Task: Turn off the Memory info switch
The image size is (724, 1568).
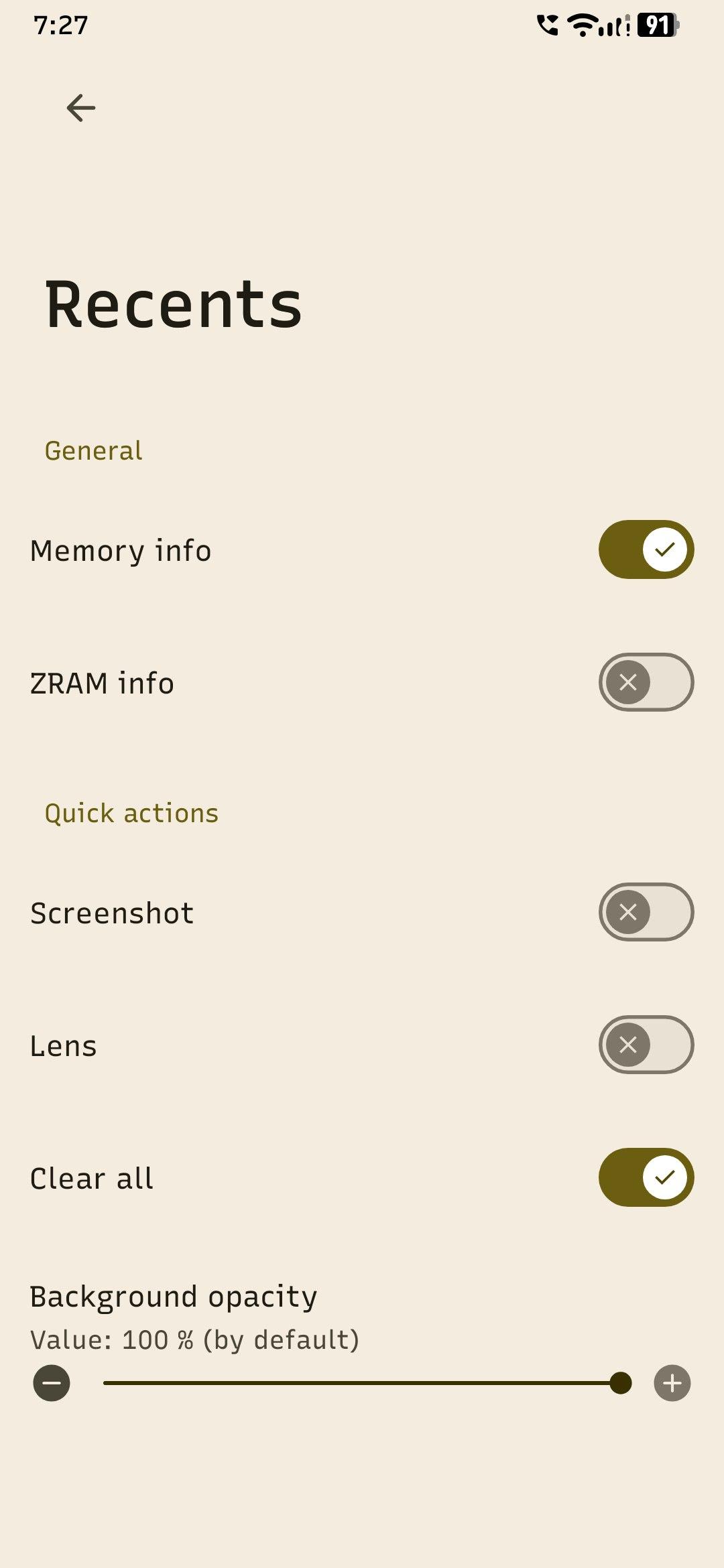Action: (646, 549)
